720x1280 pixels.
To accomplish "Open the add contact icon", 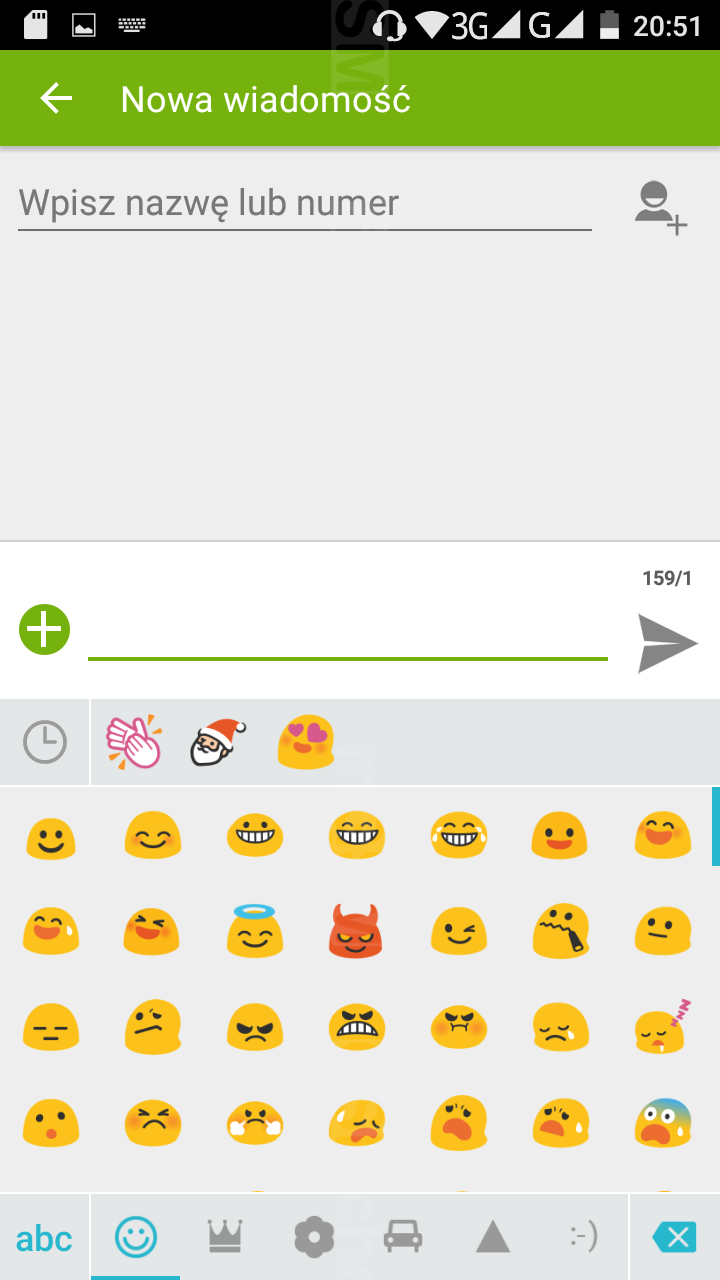I will (661, 207).
